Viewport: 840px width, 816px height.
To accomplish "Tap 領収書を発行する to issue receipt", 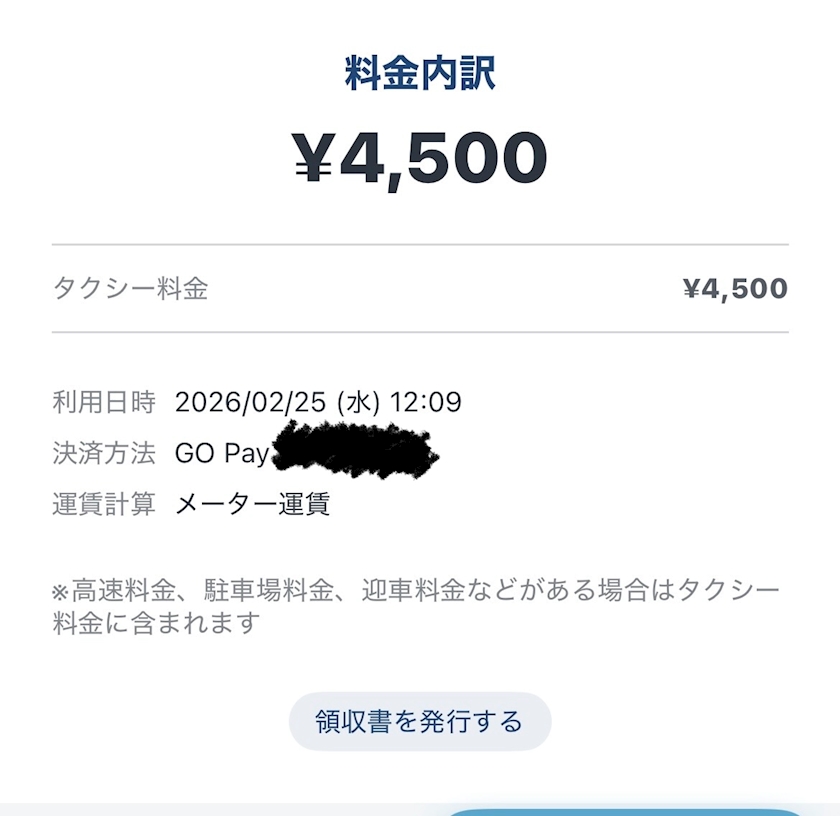I will click(419, 721).
